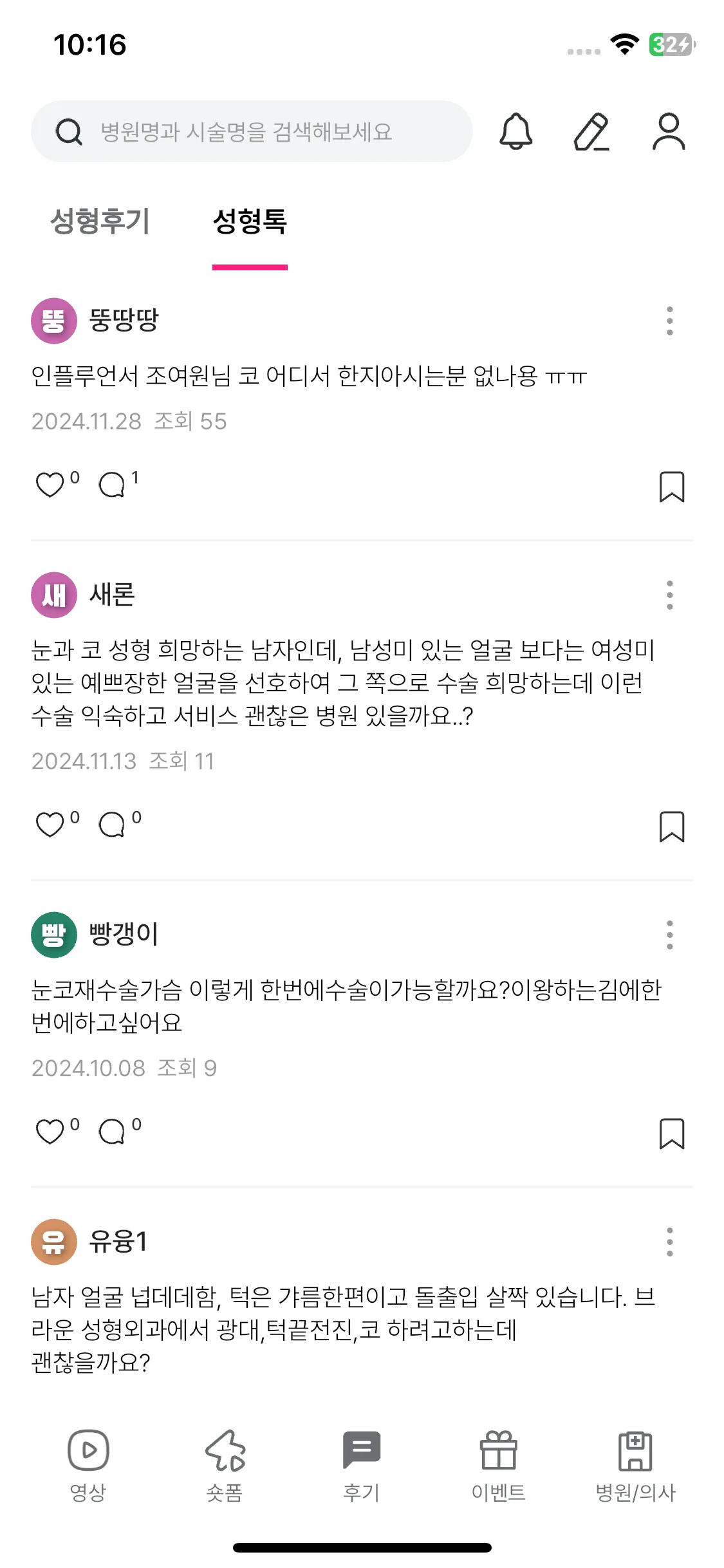
Task: Open the notifications bell
Action: (515, 131)
